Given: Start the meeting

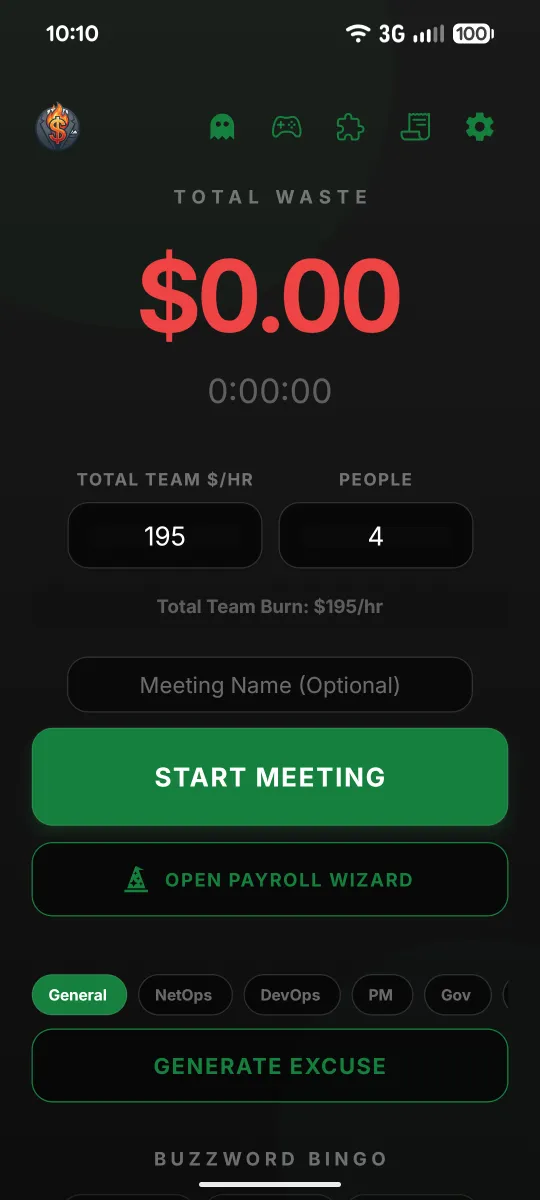Looking at the screenshot, I should [270, 777].
